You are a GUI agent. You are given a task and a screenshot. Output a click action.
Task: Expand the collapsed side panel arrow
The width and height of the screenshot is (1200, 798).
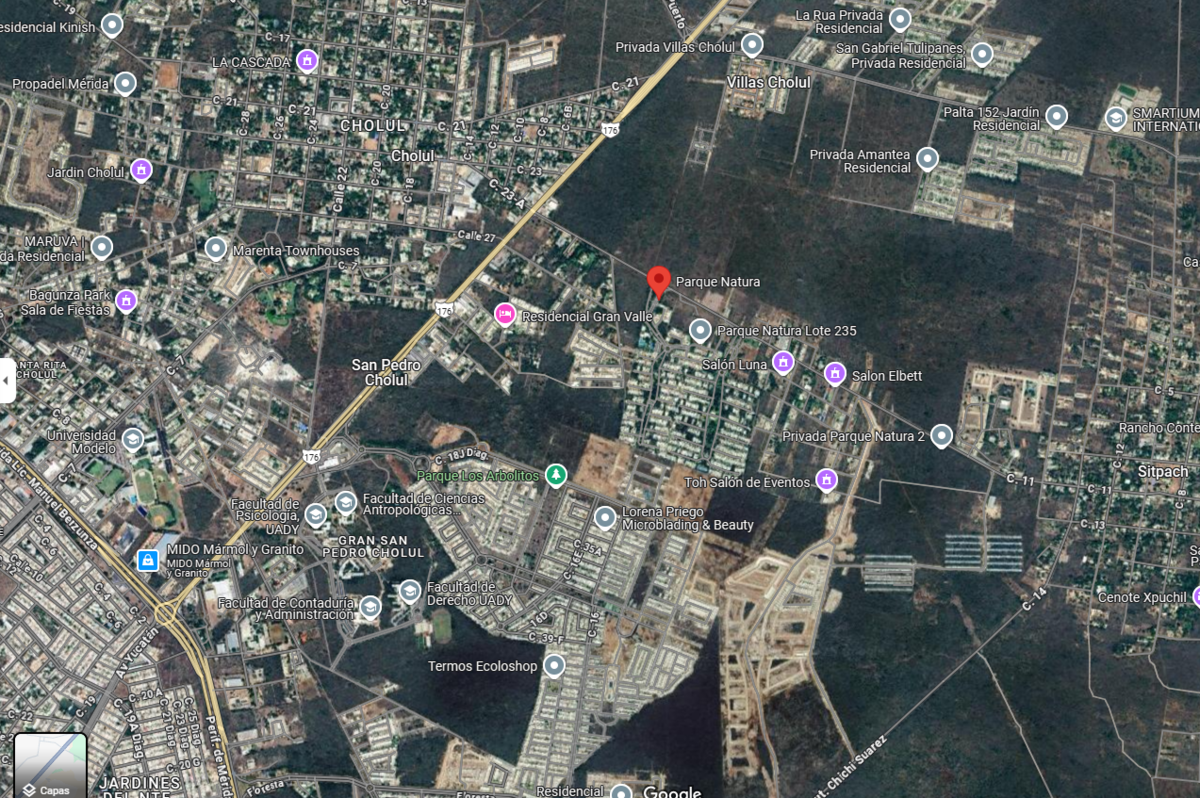click(x=7, y=380)
